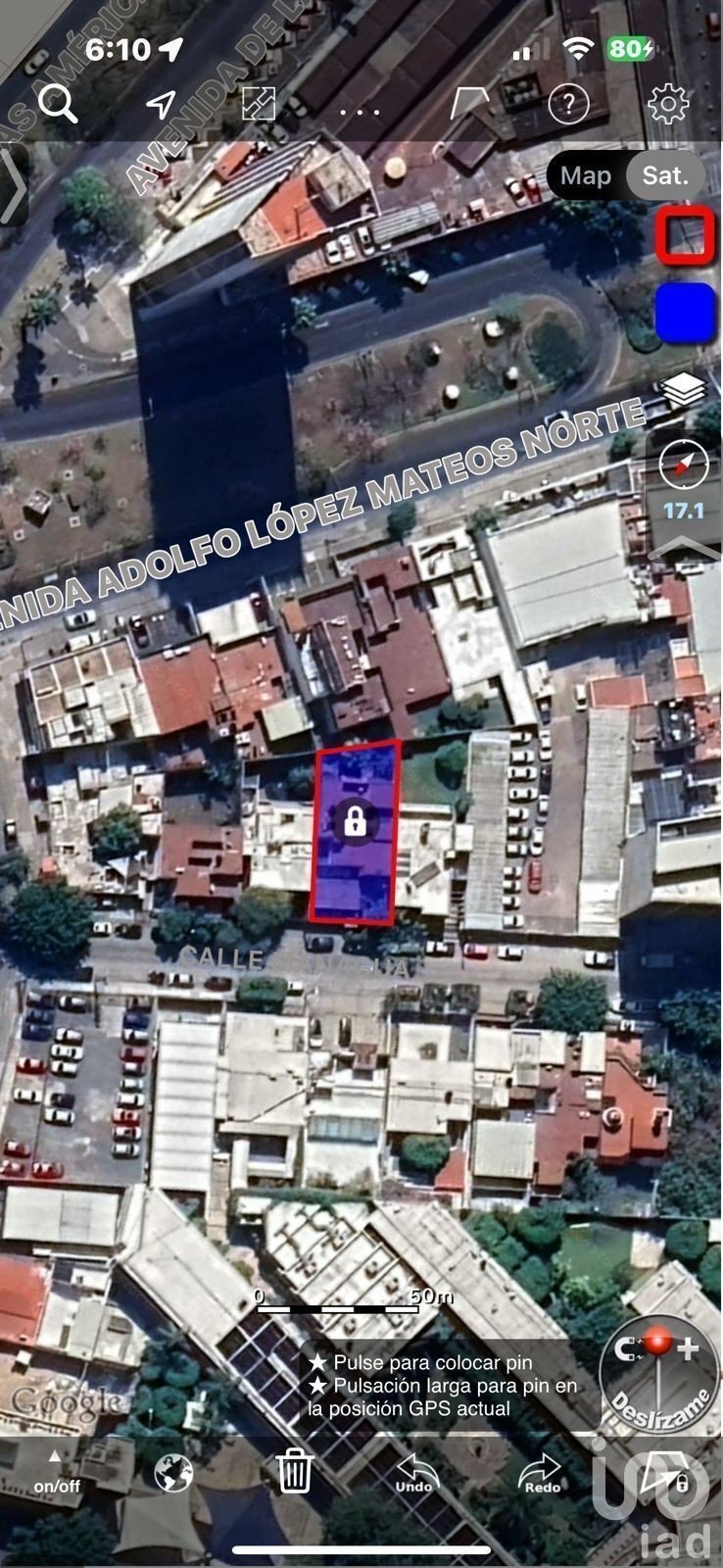Center map on current GPS location
Screen dimensions: 723x1568
coord(162,104)
